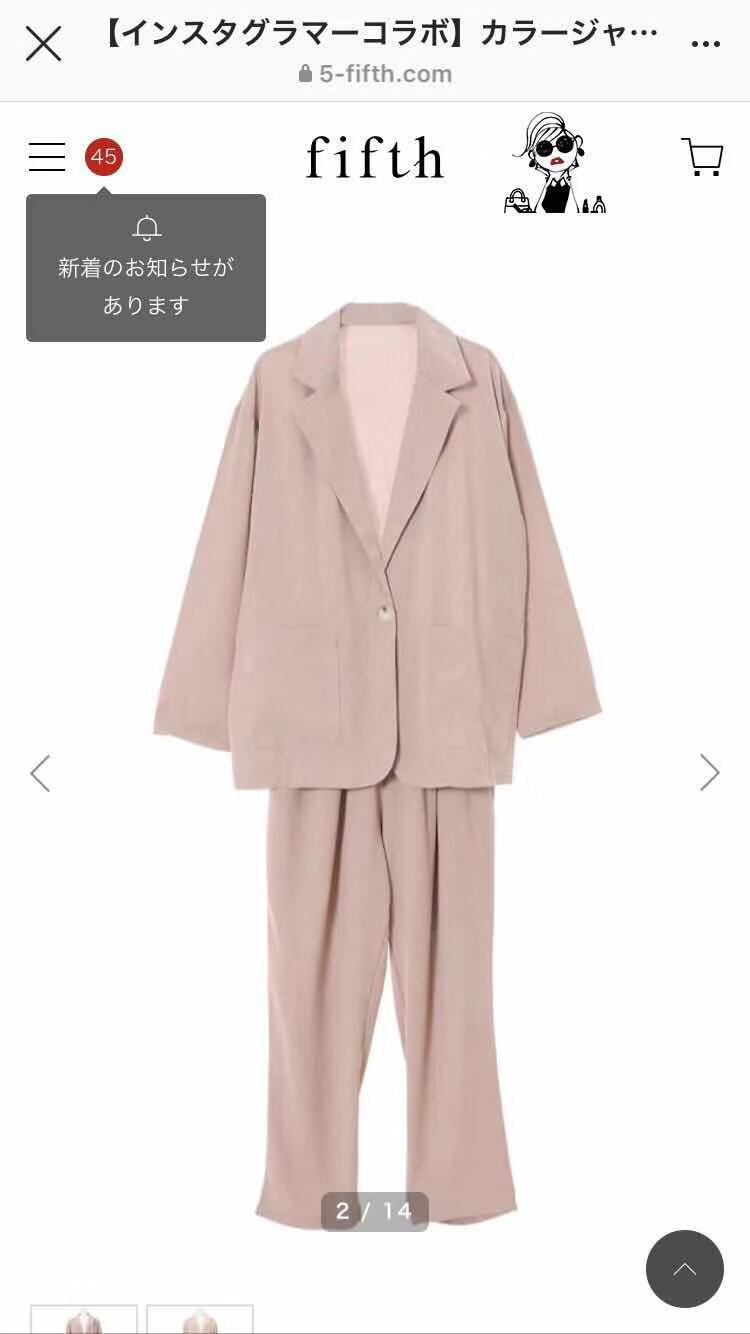Tap the scroll-to-top arrow button
This screenshot has height=1334, width=750.
[x=683, y=1266]
